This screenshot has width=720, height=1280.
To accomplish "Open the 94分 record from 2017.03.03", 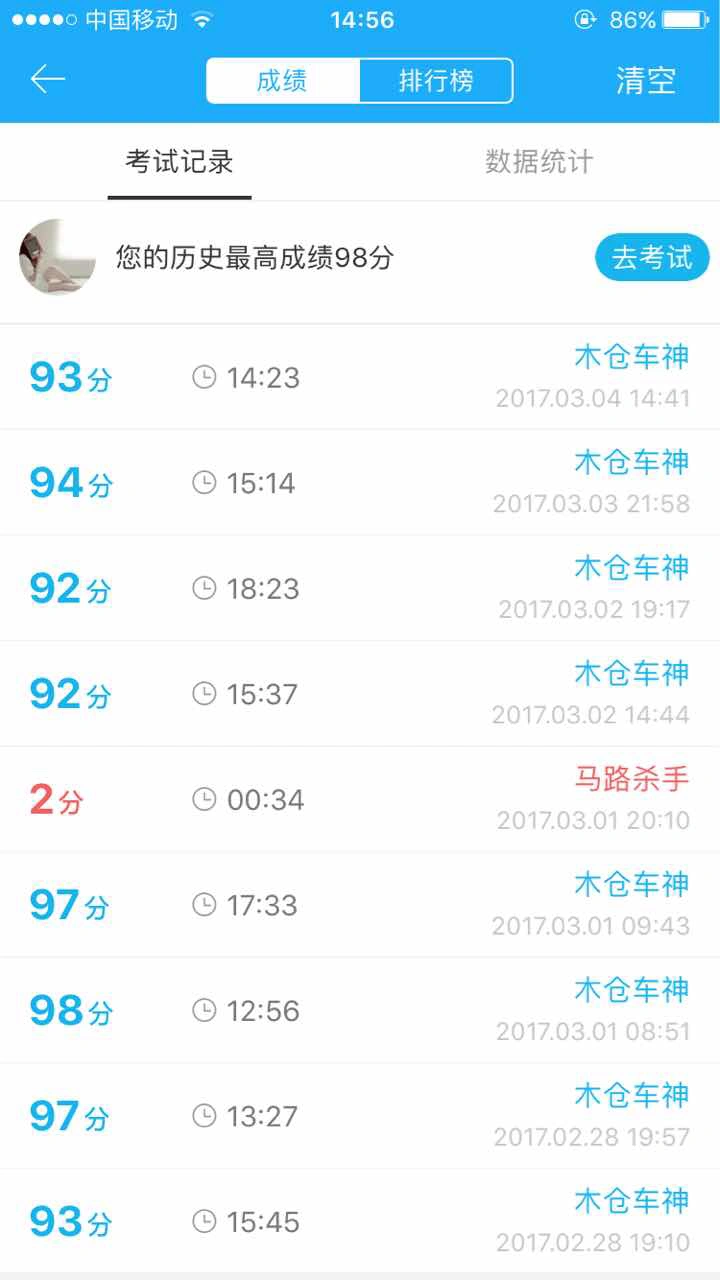I will coord(360,483).
